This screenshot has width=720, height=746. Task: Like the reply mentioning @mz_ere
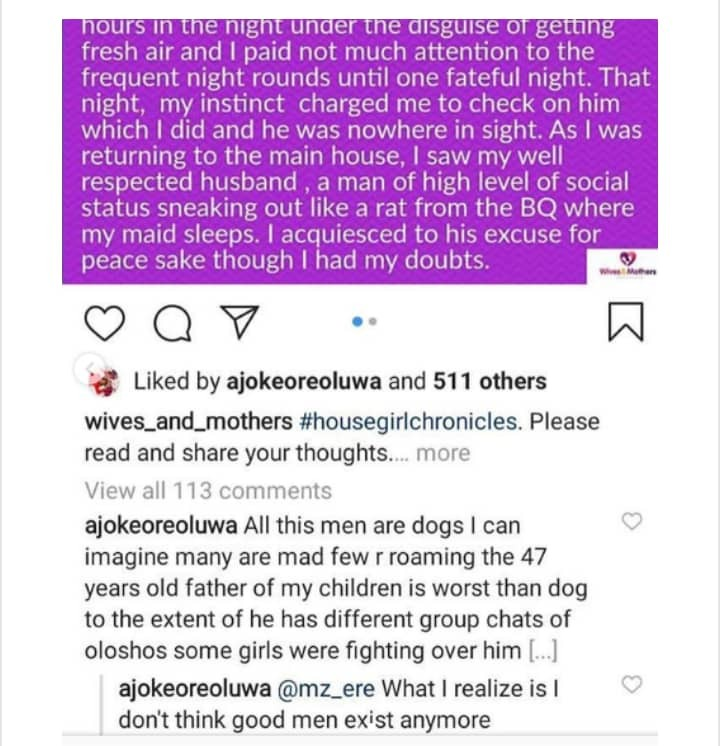(631, 684)
